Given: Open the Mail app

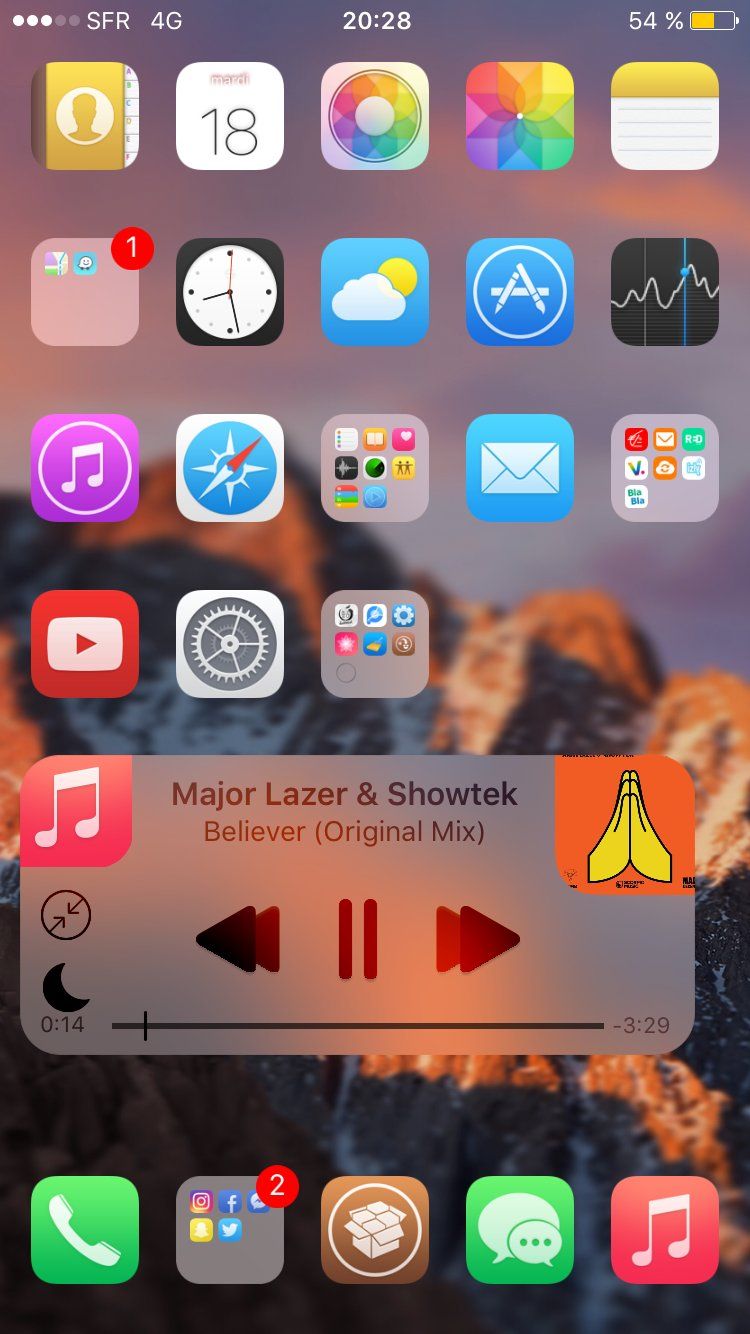Looking at the screenshot, I should (x=519, y=469).
